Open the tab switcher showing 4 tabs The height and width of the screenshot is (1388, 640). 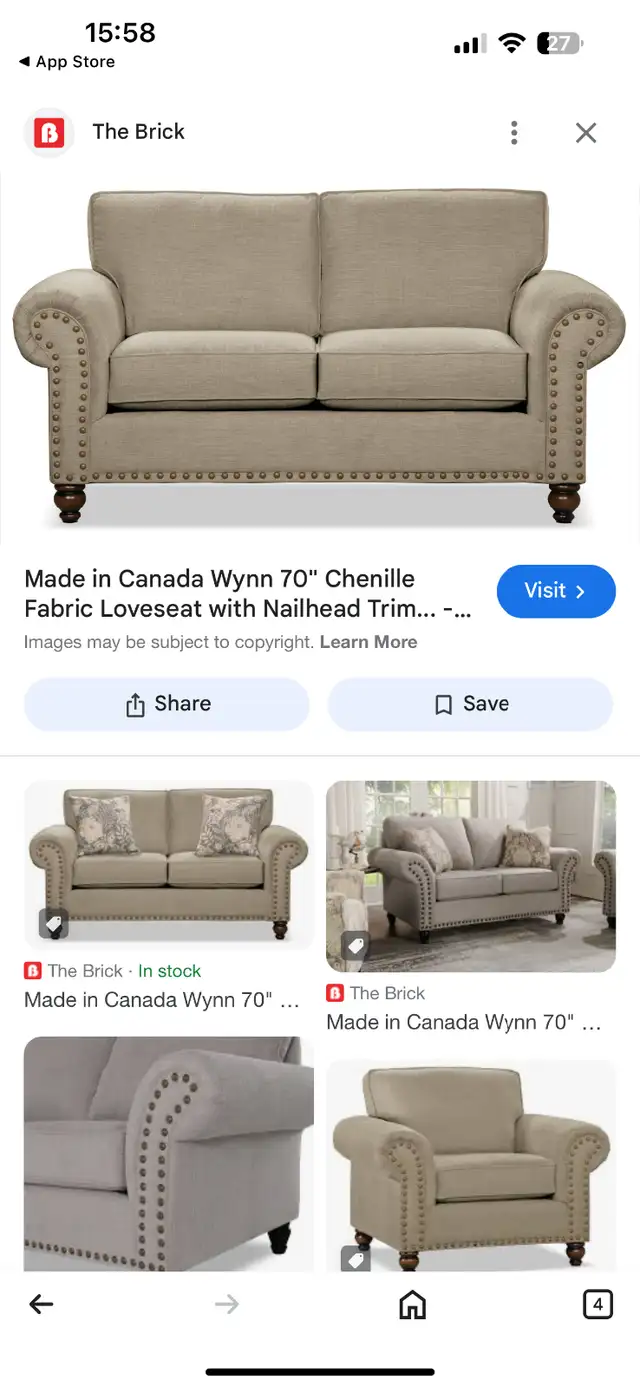(x=597, y=1304)
